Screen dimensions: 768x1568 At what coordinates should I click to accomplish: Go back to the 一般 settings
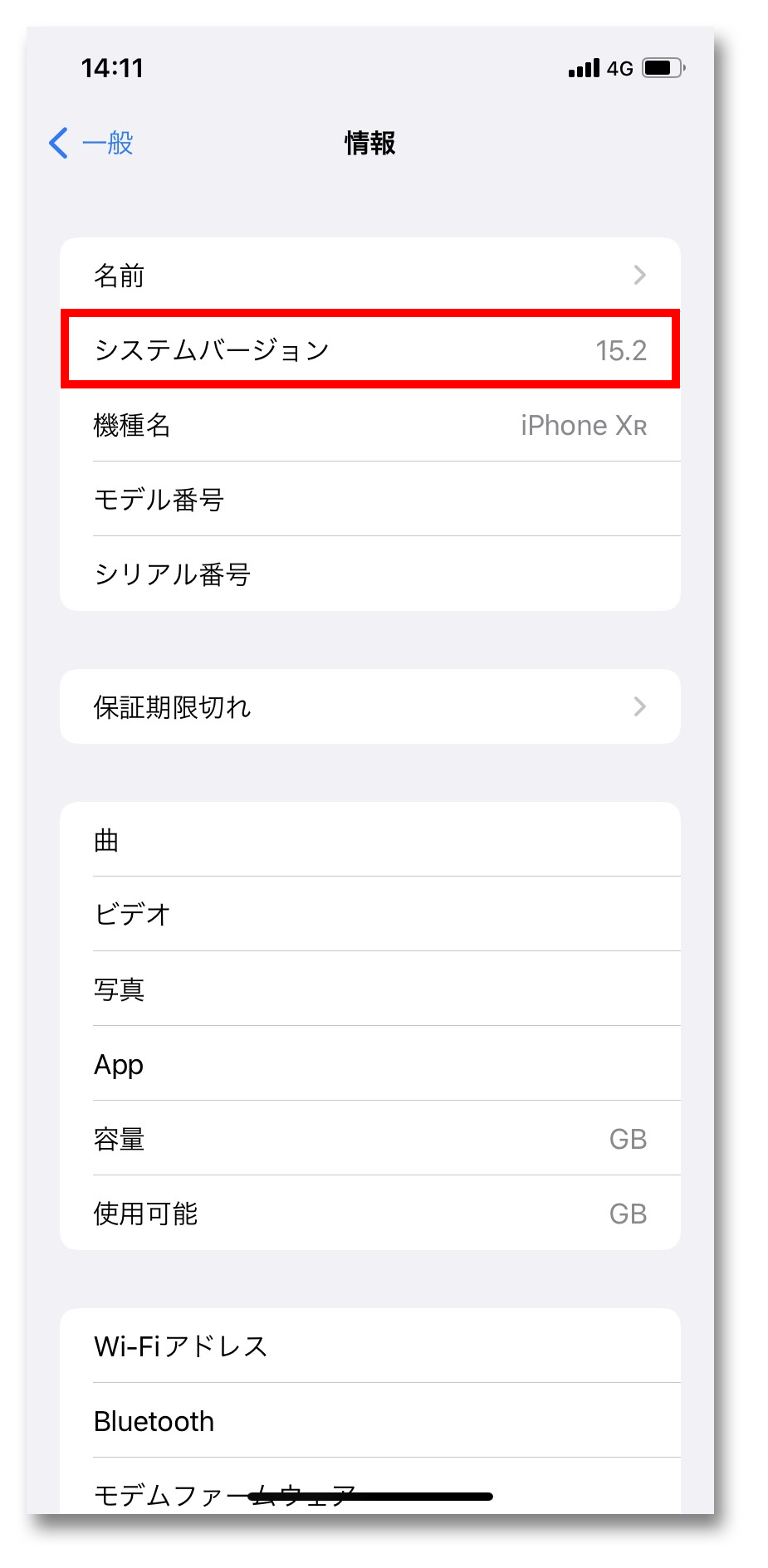pyautogui.click(x=91, y=143)
